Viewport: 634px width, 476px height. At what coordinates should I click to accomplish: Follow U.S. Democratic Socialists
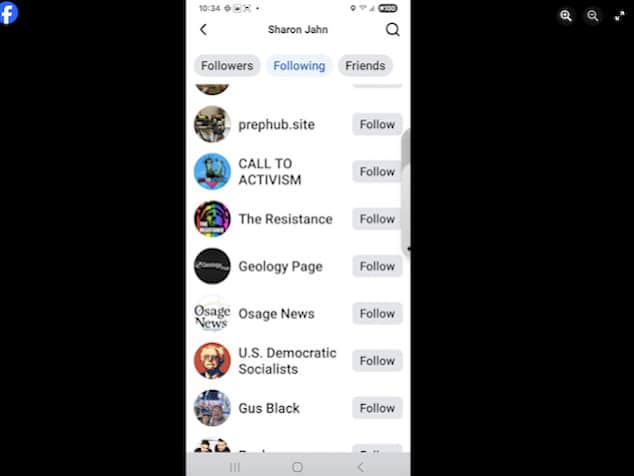point(377,360)
